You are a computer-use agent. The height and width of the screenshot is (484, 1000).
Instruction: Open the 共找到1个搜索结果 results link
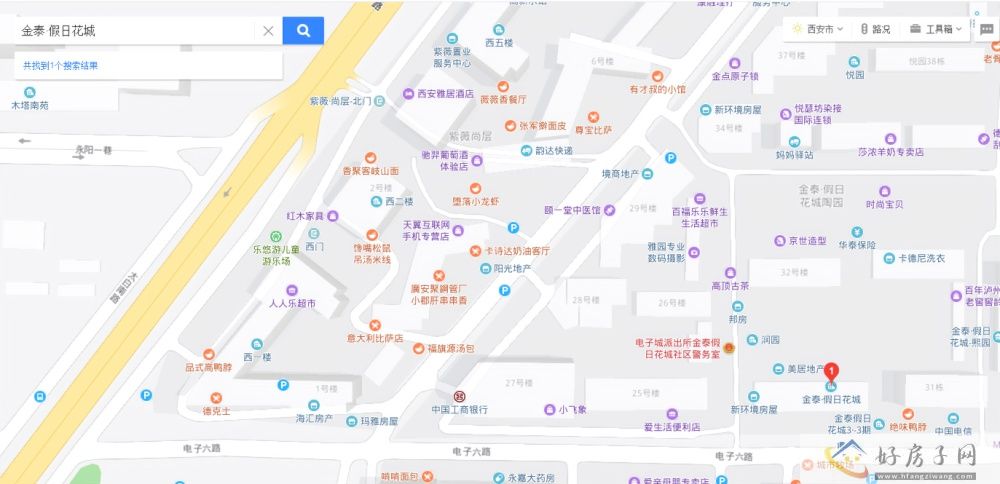[61, 66]
